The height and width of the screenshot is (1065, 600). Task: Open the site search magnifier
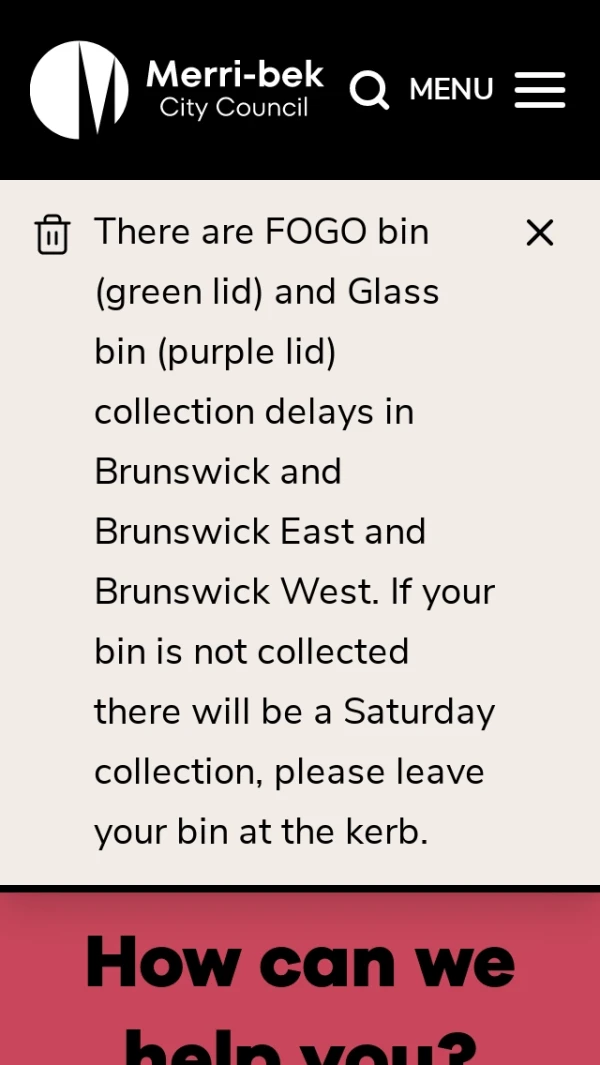click(x=369, y=90)
